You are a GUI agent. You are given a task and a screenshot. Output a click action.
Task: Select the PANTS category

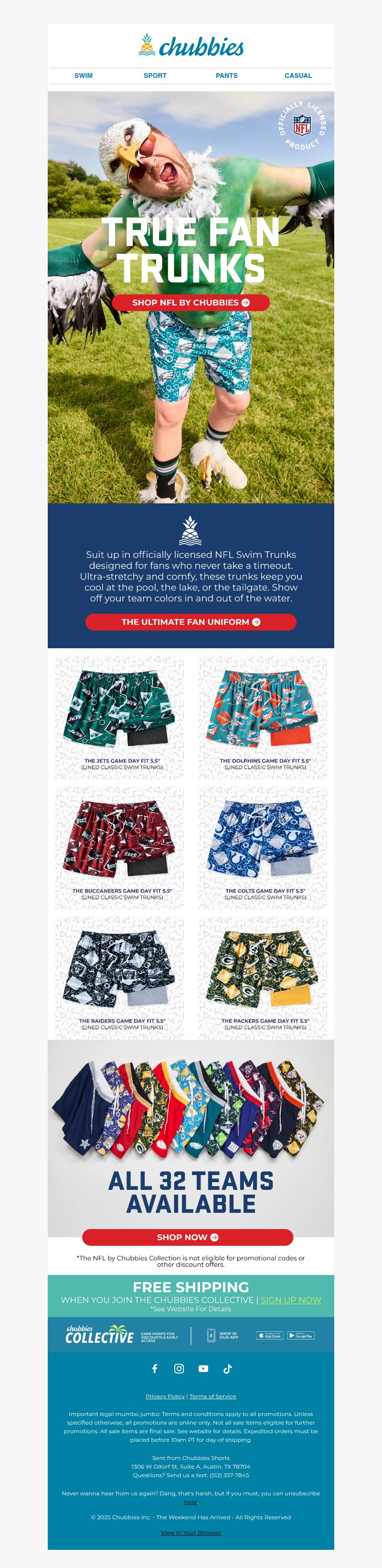[226, 76]
